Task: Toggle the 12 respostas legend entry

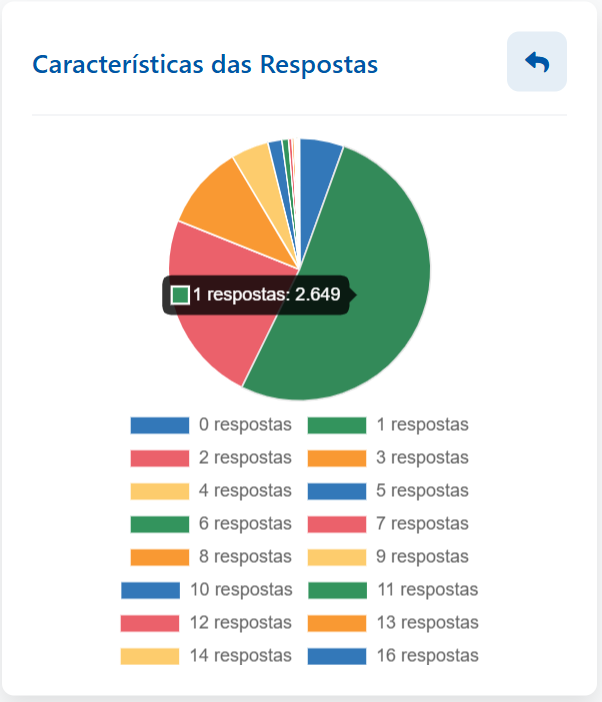Action: 207,623
